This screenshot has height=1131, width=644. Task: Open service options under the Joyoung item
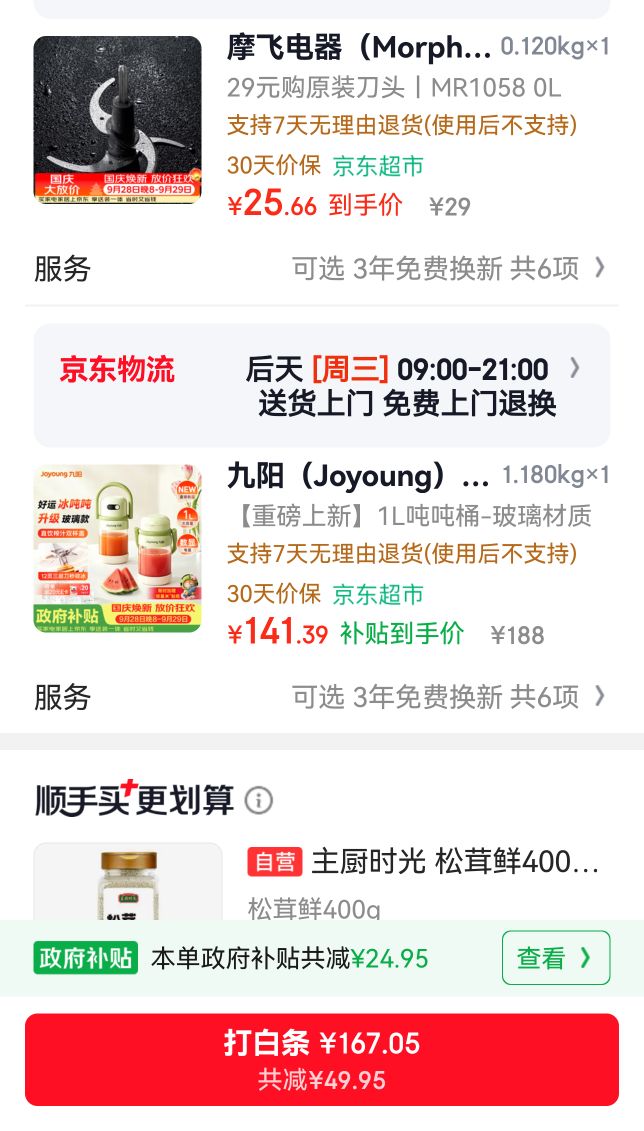tap(322, 697)
